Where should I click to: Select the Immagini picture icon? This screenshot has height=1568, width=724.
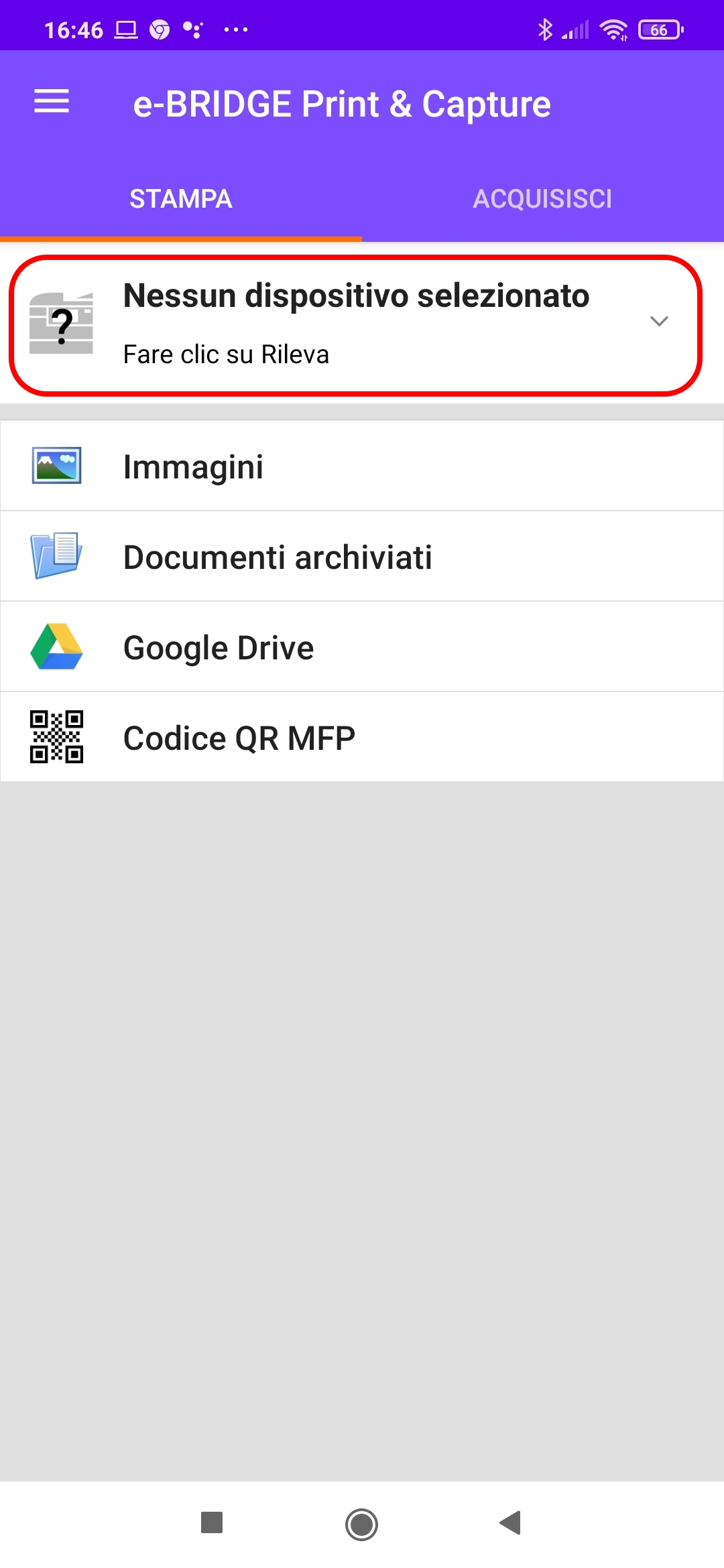point(56,466)
